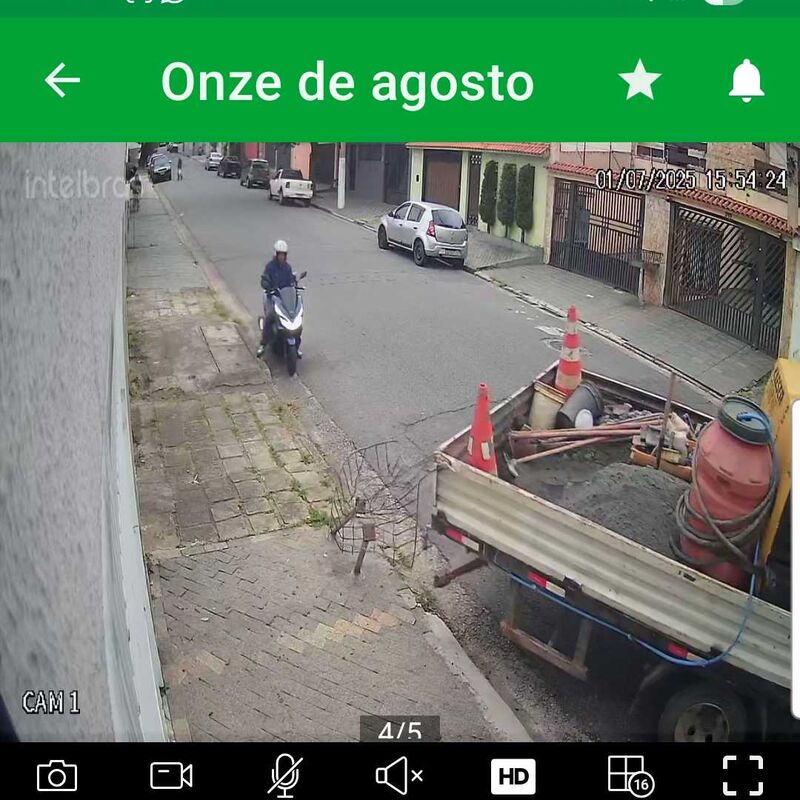Go back from Onze de agosto
This screenshot has width=800, height=800.
[x=62, y=80]
